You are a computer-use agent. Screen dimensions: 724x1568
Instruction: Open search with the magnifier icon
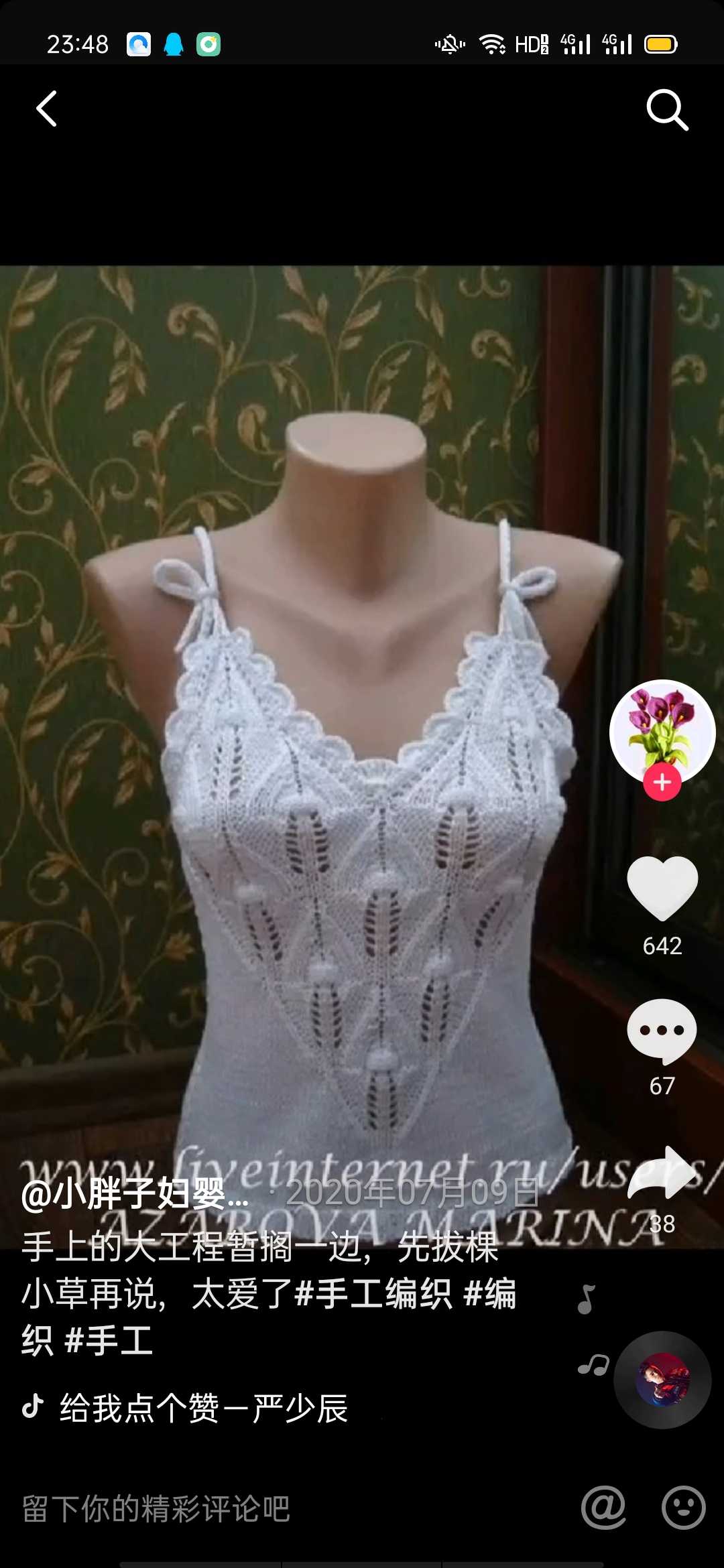pos(667,109)
